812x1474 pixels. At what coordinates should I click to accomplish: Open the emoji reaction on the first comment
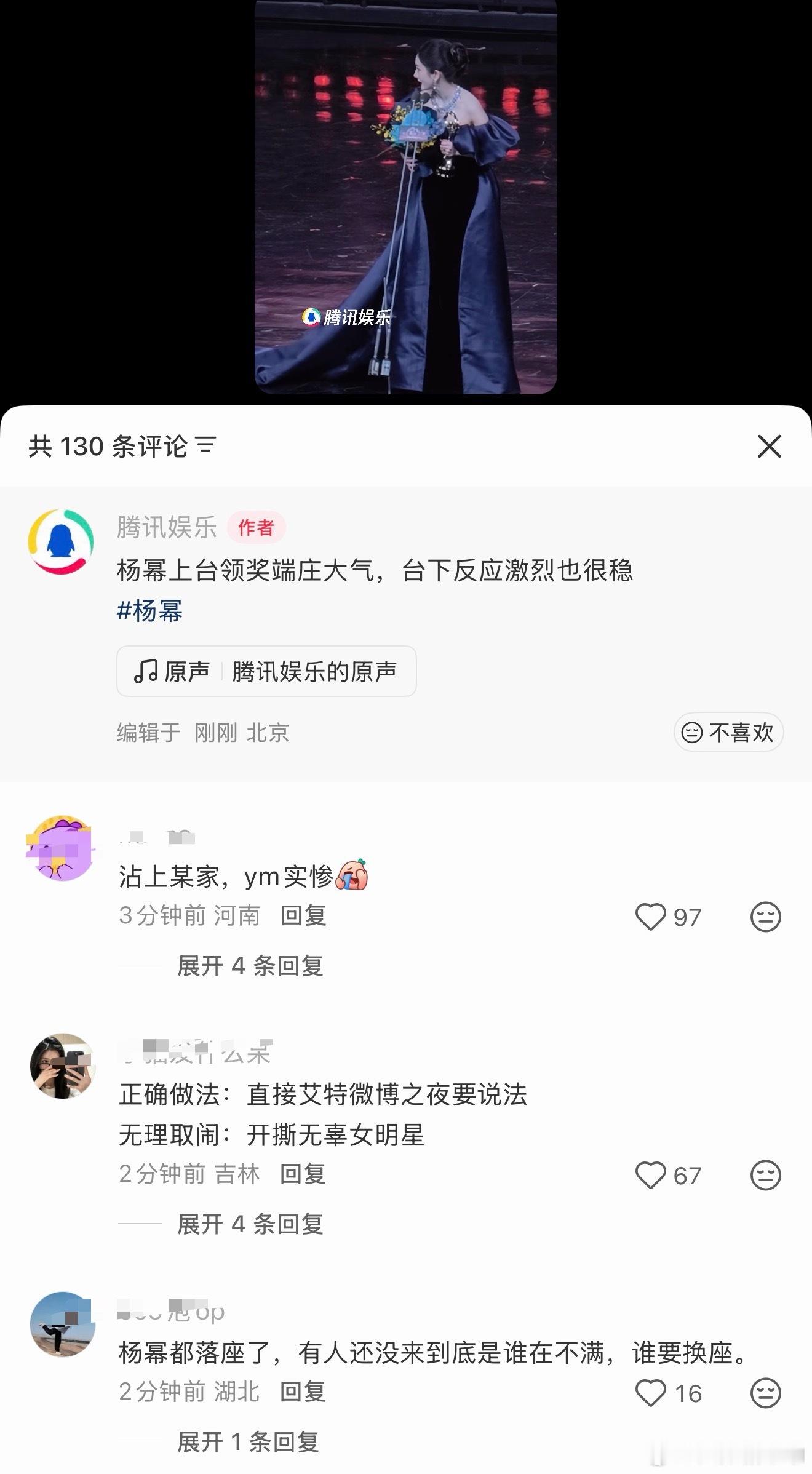point(765,917)
